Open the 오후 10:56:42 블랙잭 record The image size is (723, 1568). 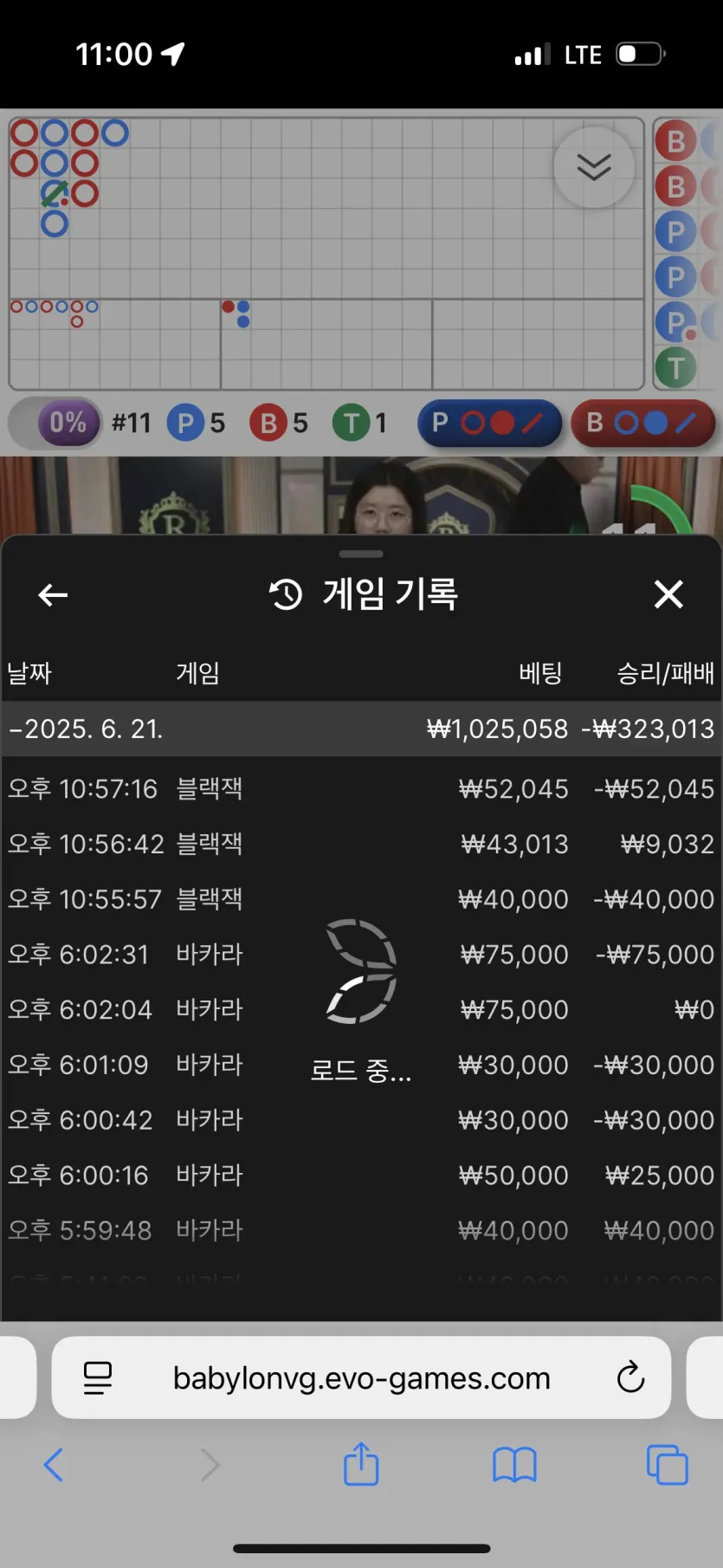point(361,844)
